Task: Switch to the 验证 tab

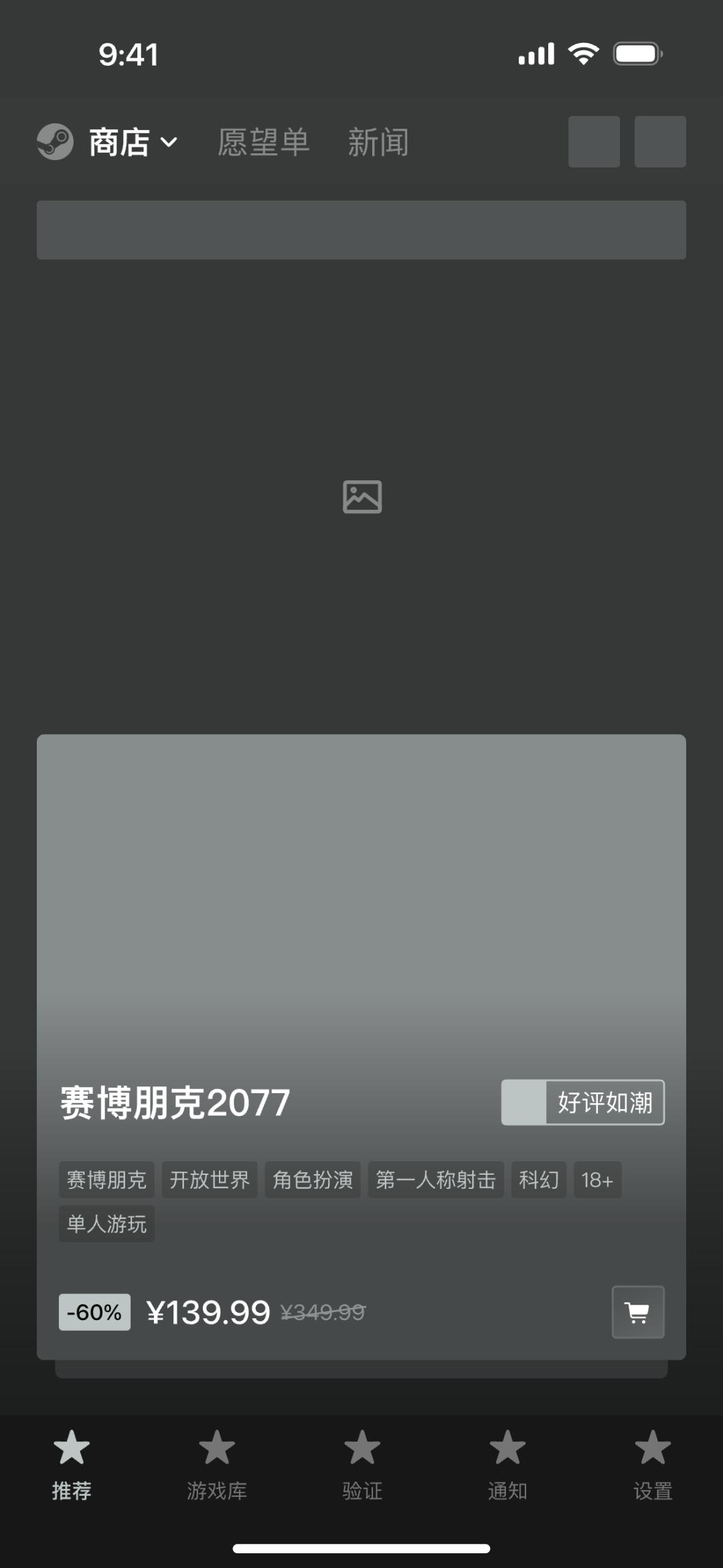Action: point(361,1464)
